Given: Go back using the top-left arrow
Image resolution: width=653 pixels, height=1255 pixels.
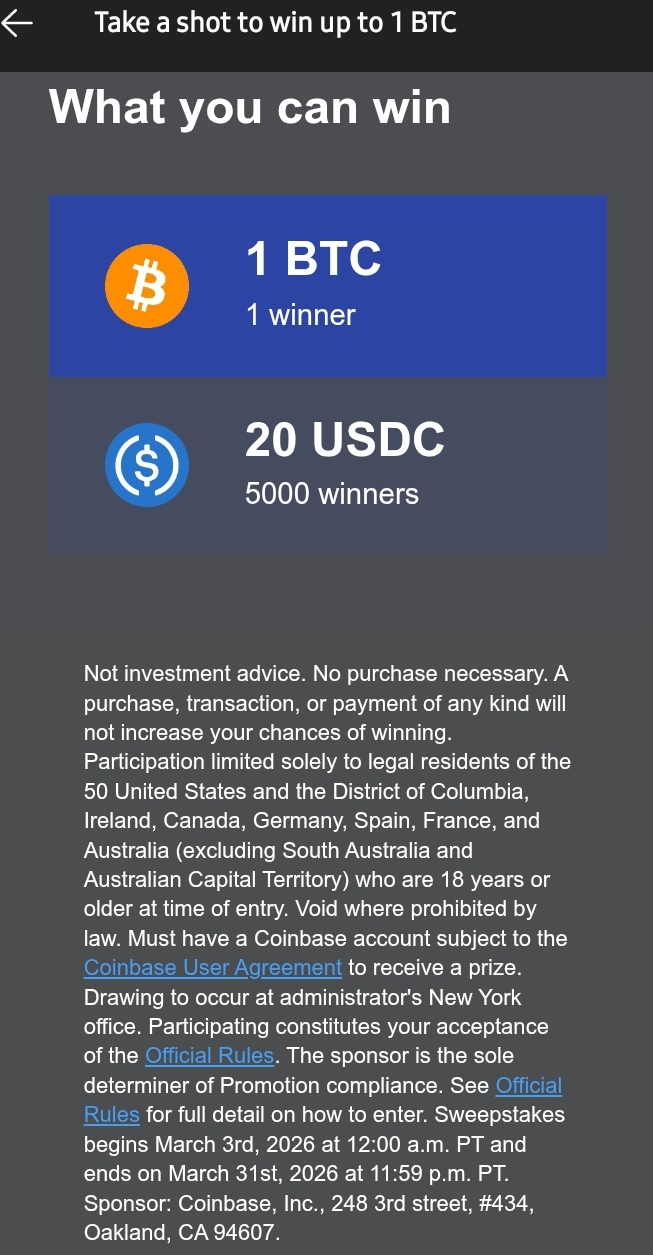Looking at the screenshot, I should click(18, 24).
